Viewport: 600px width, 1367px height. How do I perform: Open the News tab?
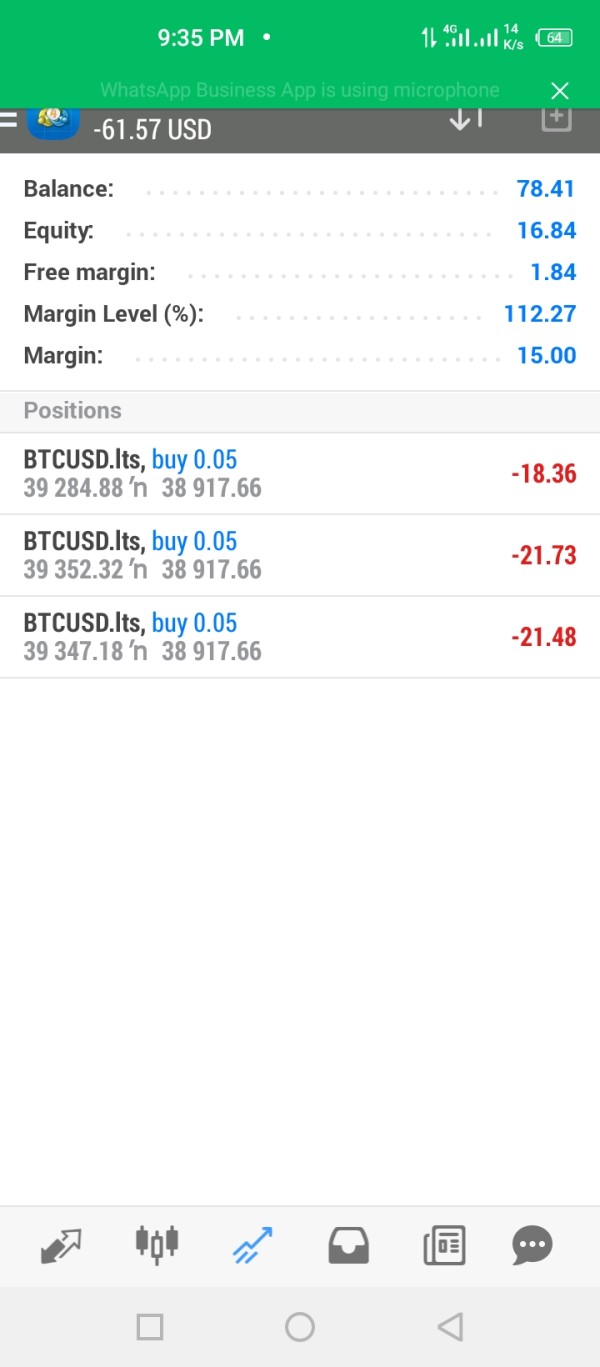pos(444,1246)
